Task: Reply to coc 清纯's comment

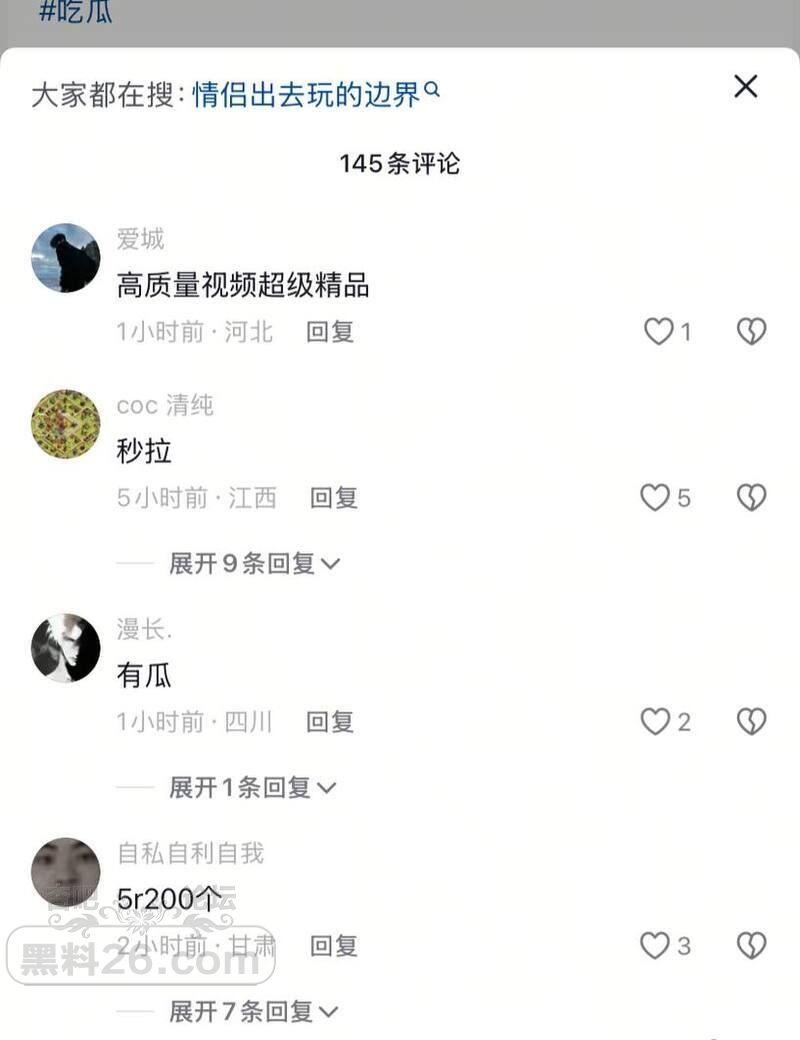Action: click(x=334, y=498)
